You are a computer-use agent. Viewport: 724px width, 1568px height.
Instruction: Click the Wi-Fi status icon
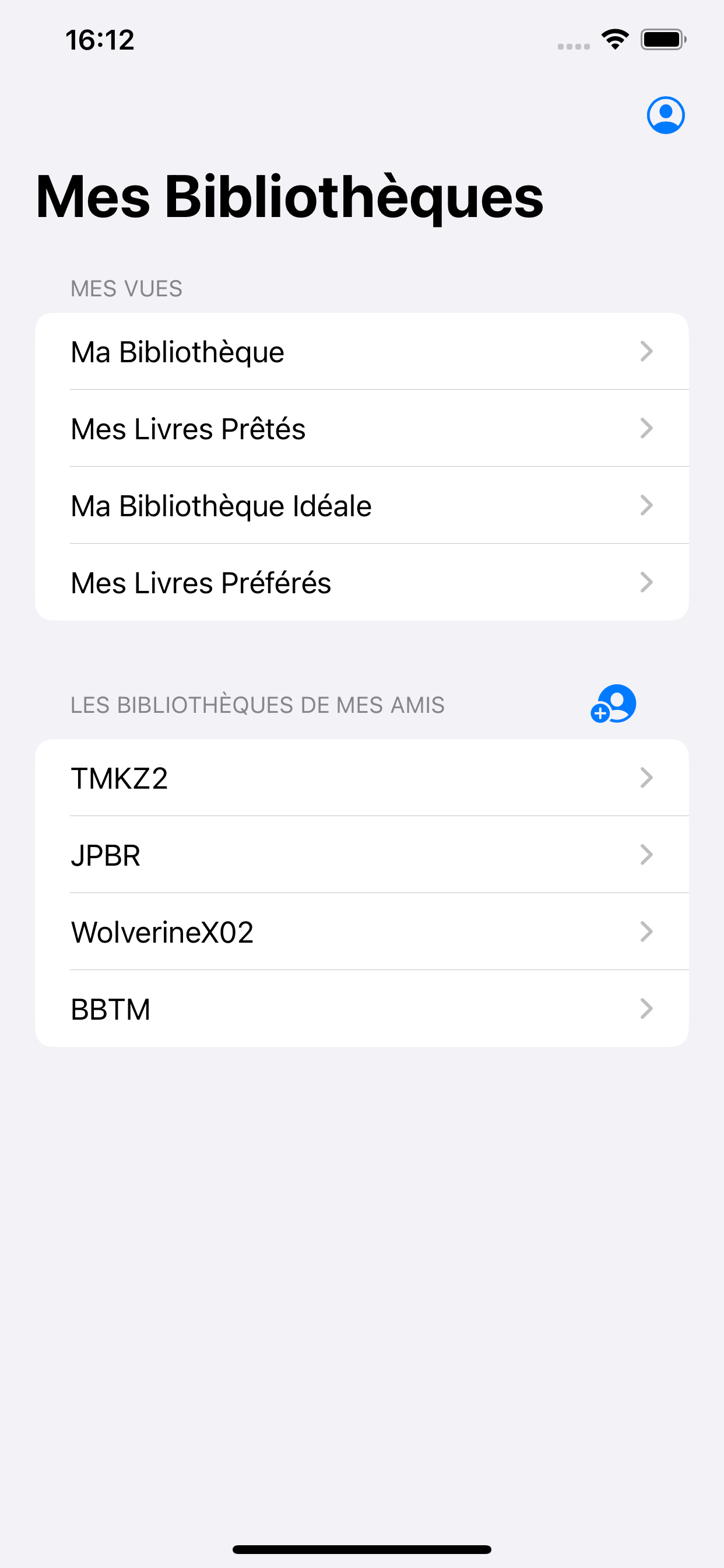[x=614, y=39]
